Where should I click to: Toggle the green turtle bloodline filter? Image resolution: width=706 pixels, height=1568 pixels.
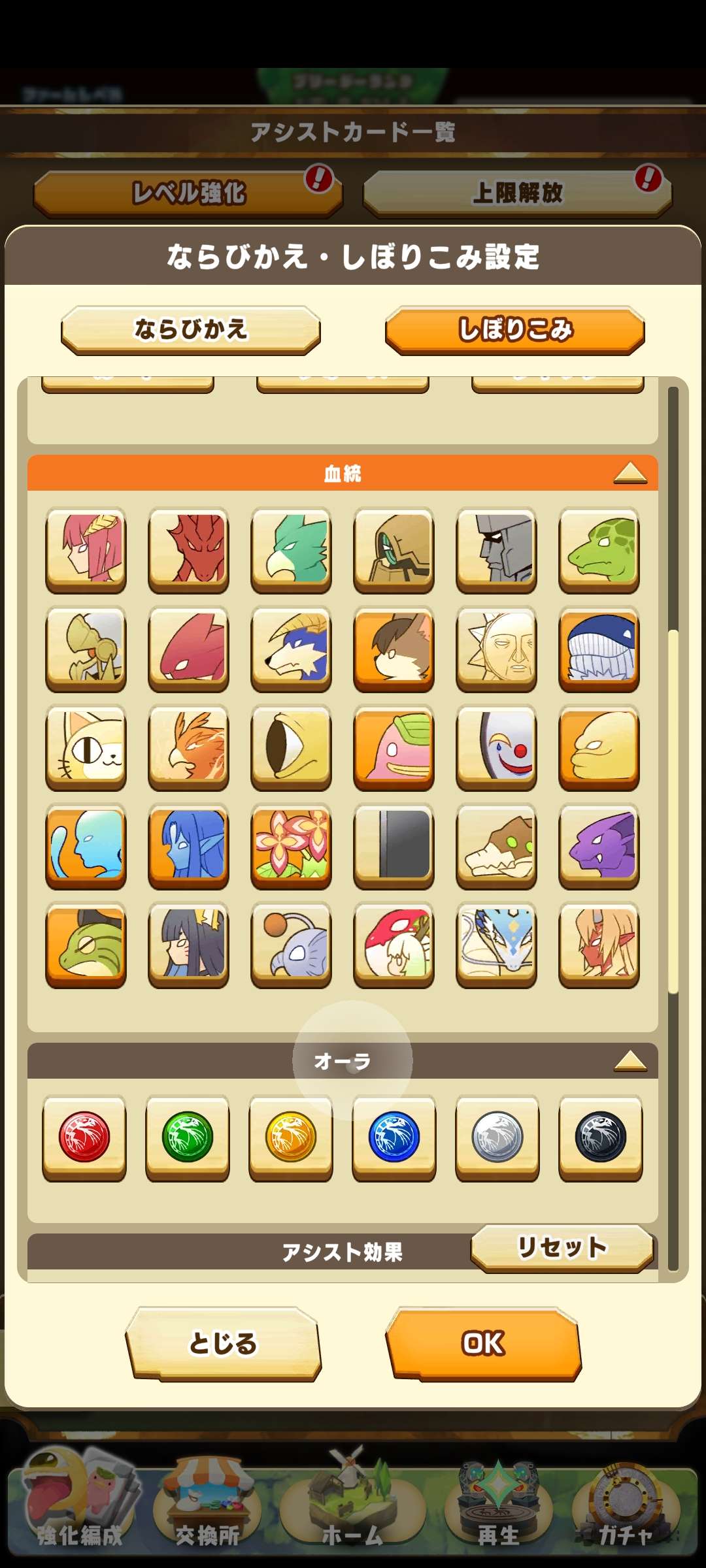point(599,549)
